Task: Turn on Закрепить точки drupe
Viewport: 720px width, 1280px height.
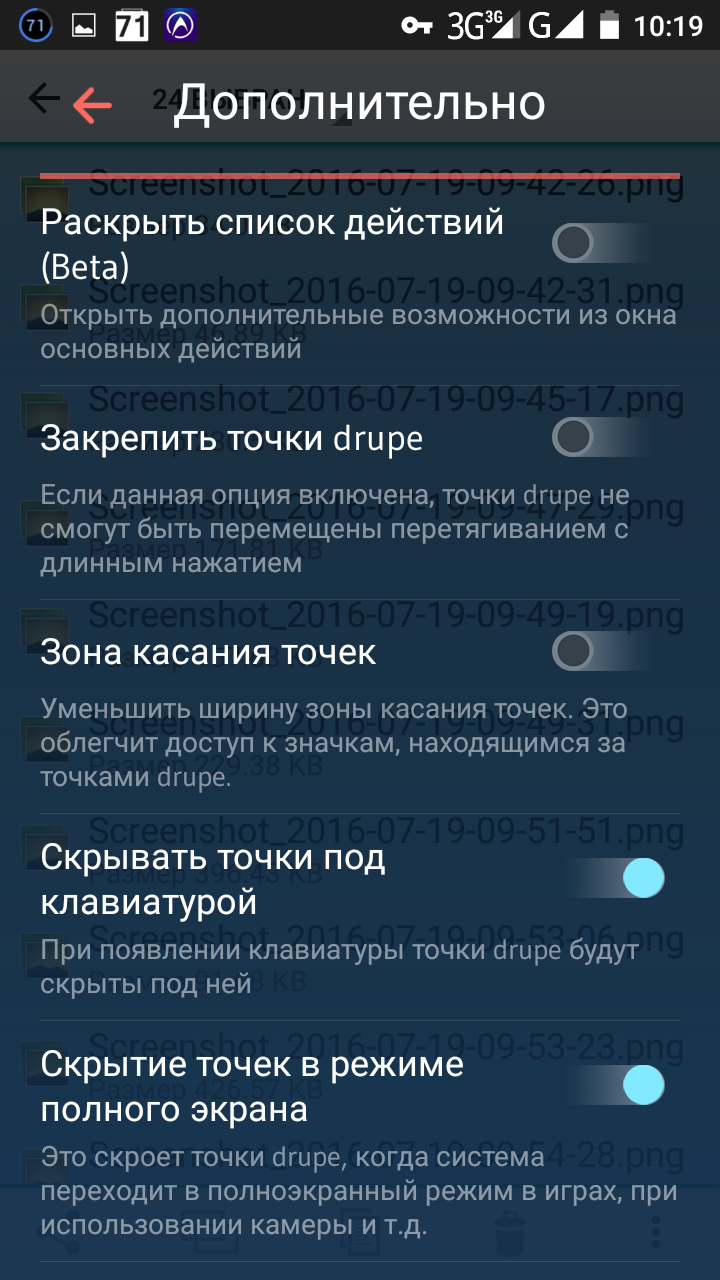Action: point(600,437)
